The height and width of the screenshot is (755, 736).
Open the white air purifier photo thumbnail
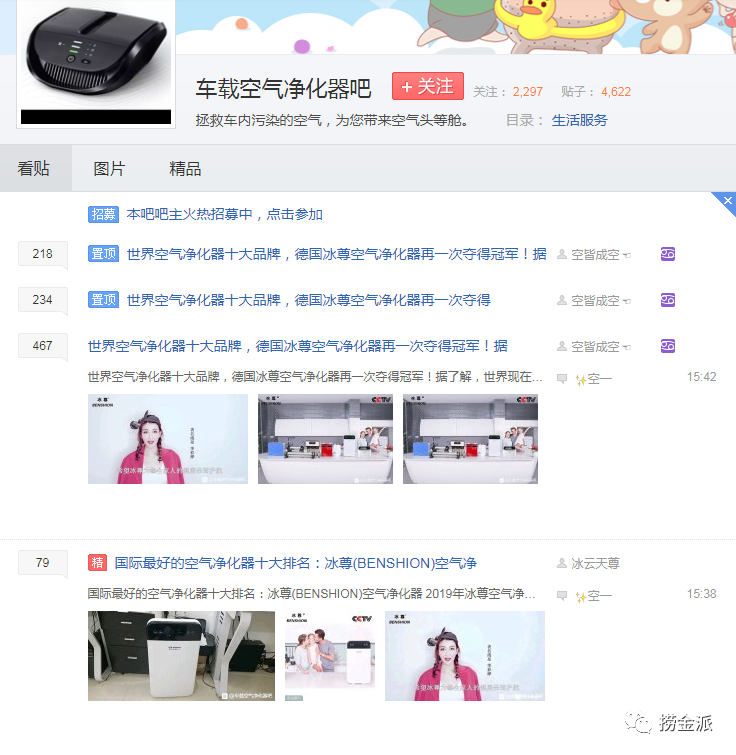pos(181,656)
